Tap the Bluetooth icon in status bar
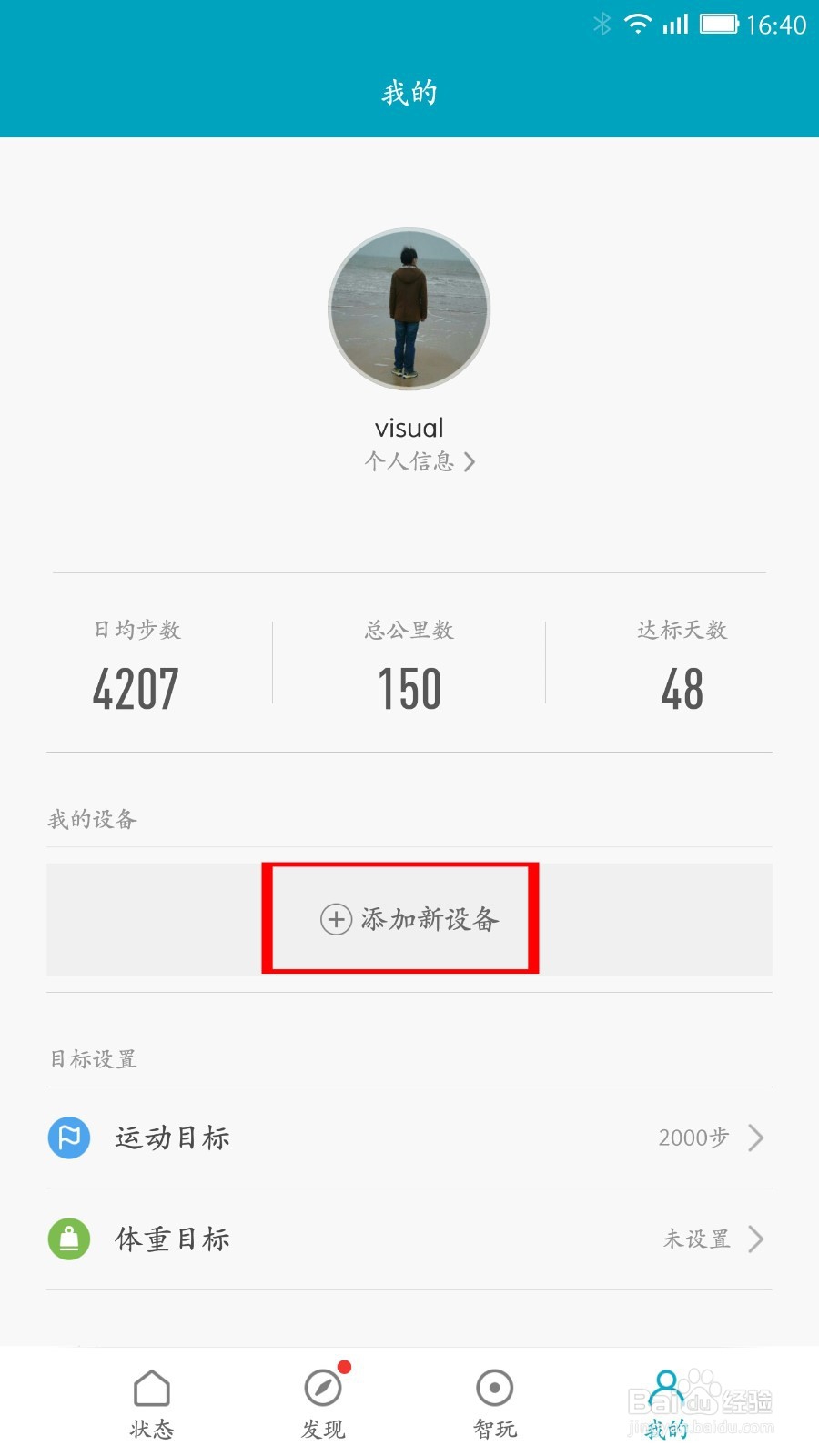Image resolution: width=819 pixels, height=1456 pixels. pos(602,25)
